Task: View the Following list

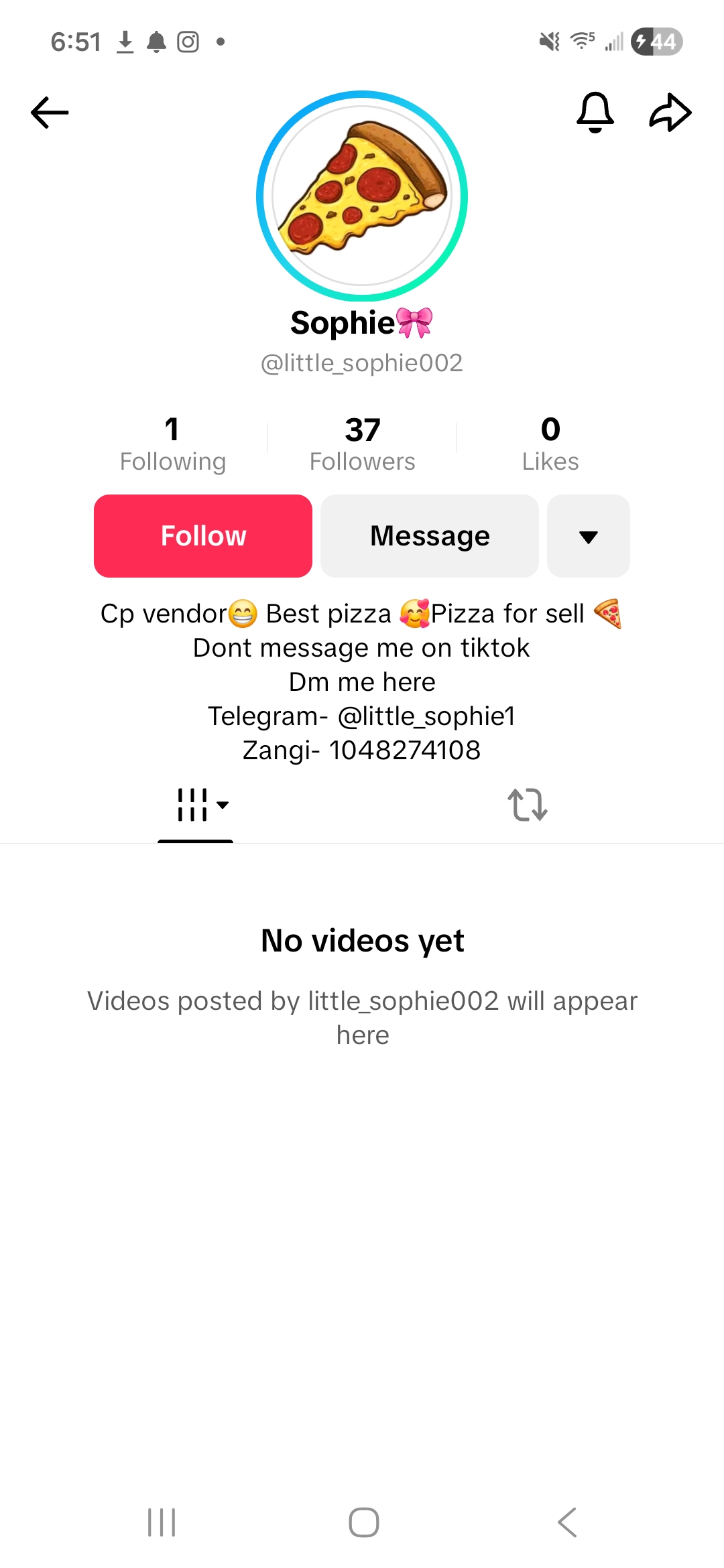Action: 173,442
